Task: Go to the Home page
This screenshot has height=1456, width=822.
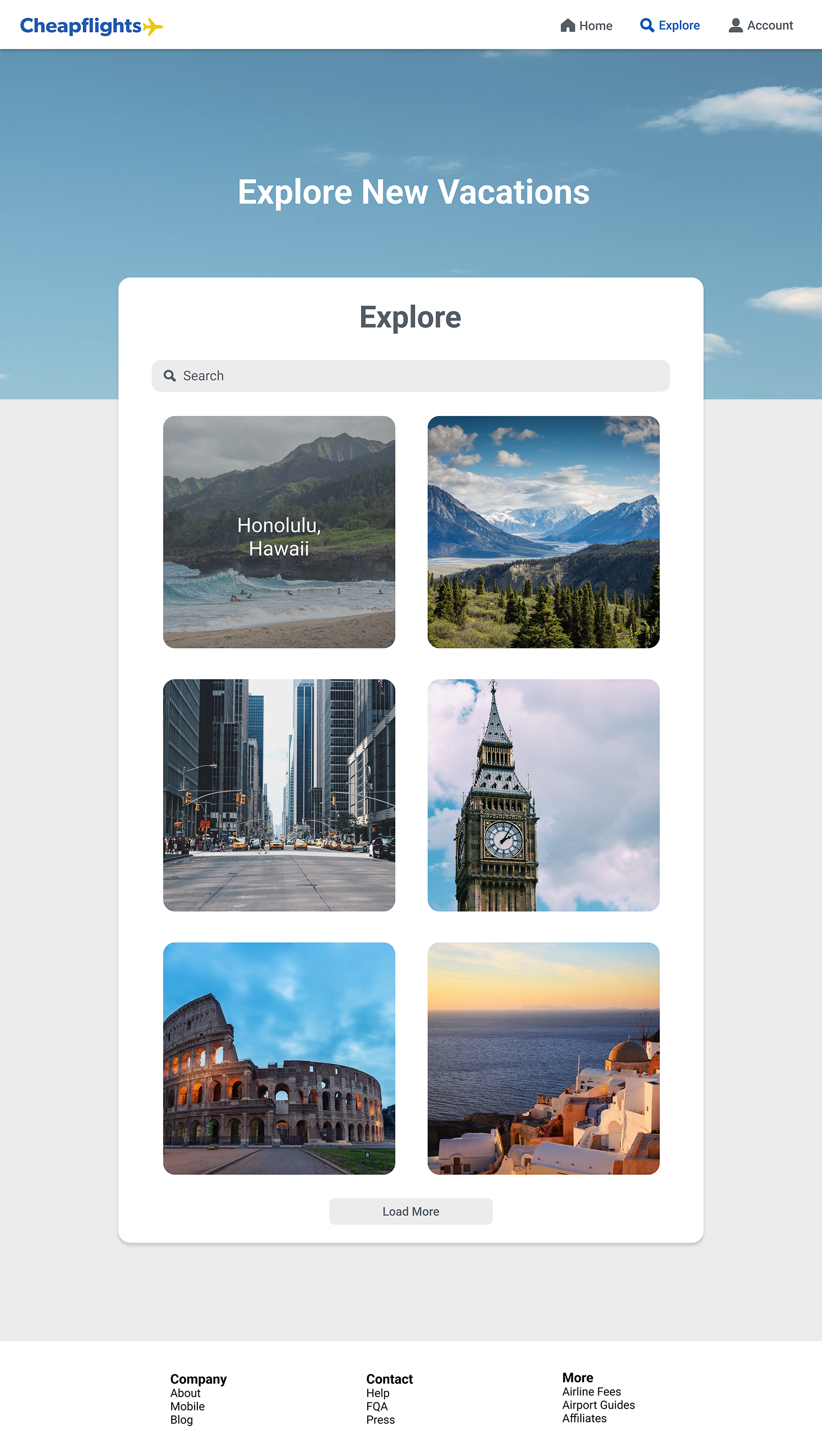Action: point(586,25)
